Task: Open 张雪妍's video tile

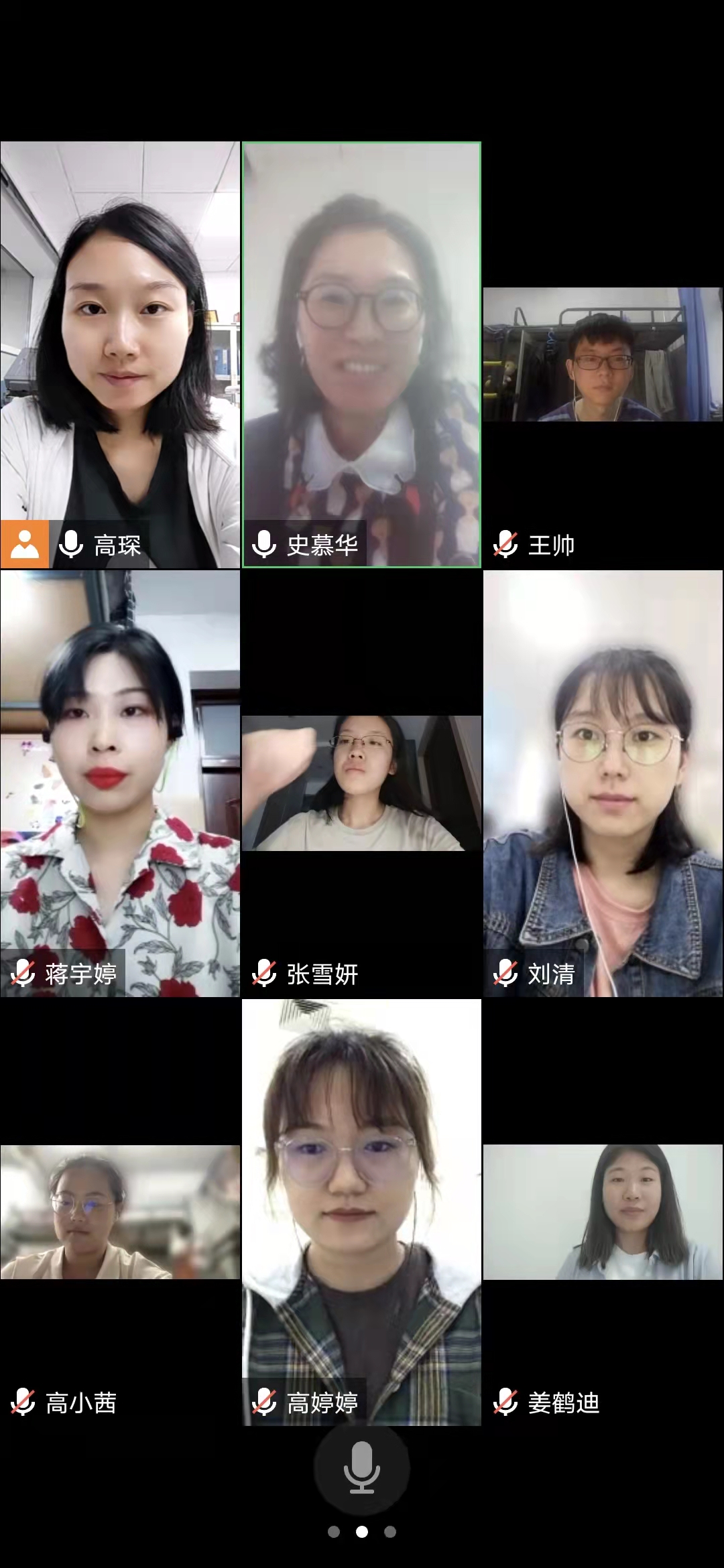Action: tap(361, 783)
